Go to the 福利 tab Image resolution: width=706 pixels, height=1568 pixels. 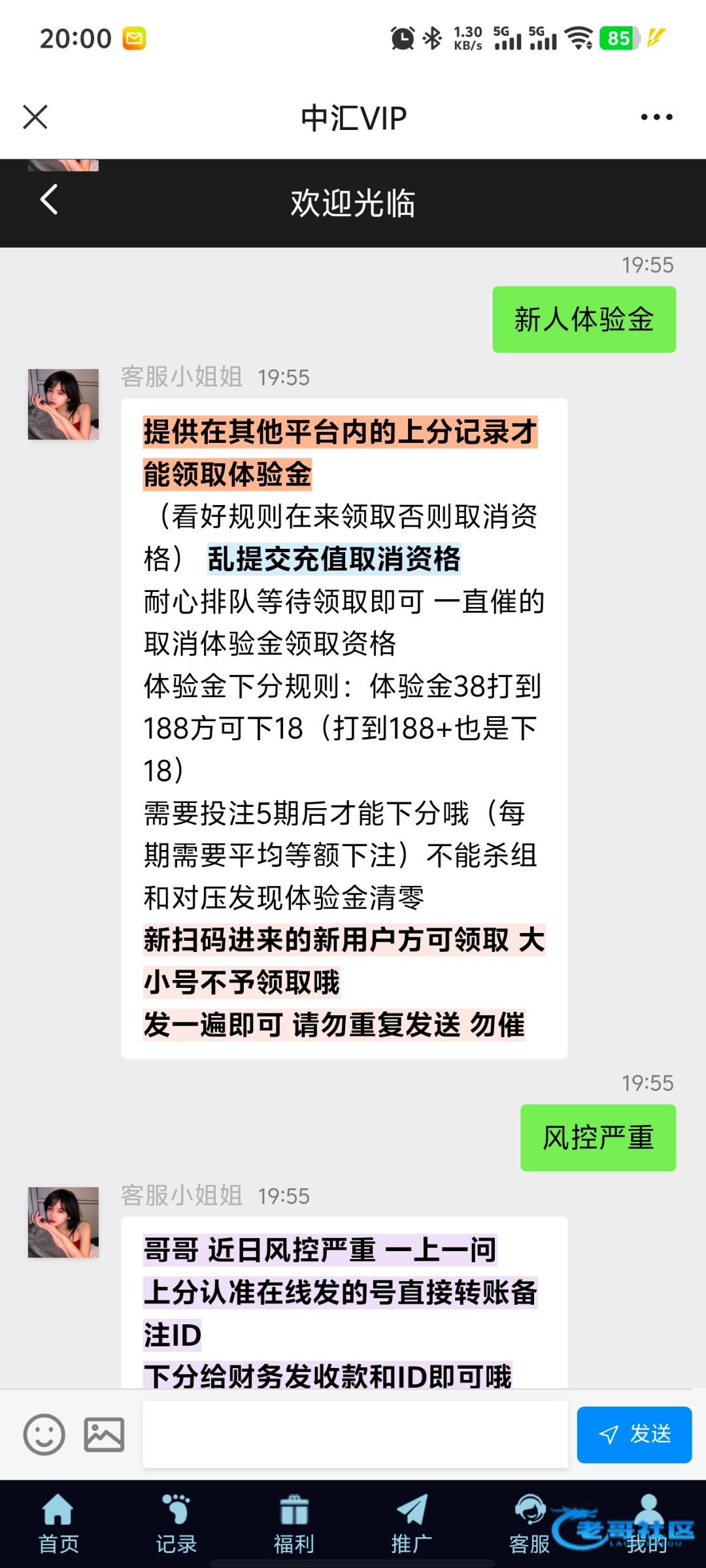(294, 1524)
